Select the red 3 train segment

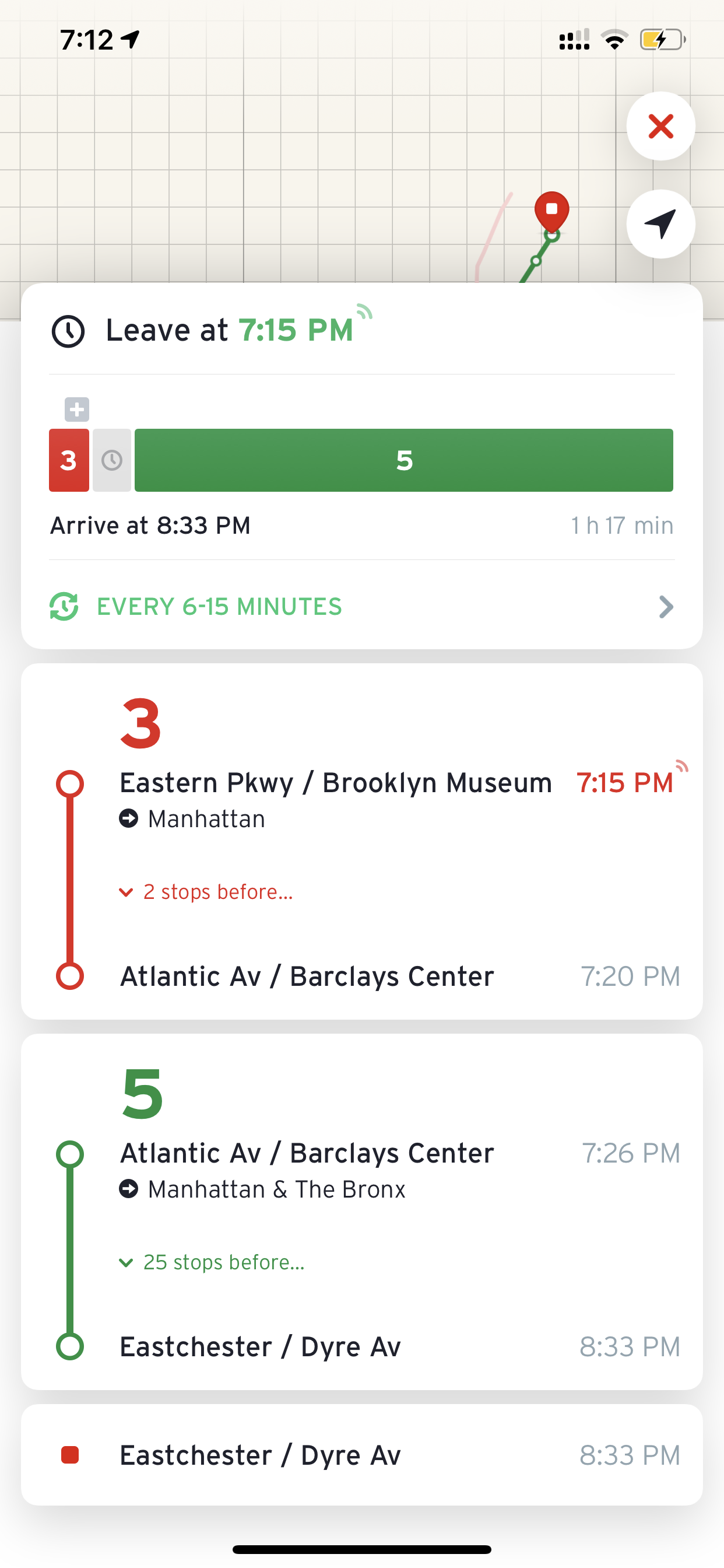pyautogui.click(x=69, y=460)
